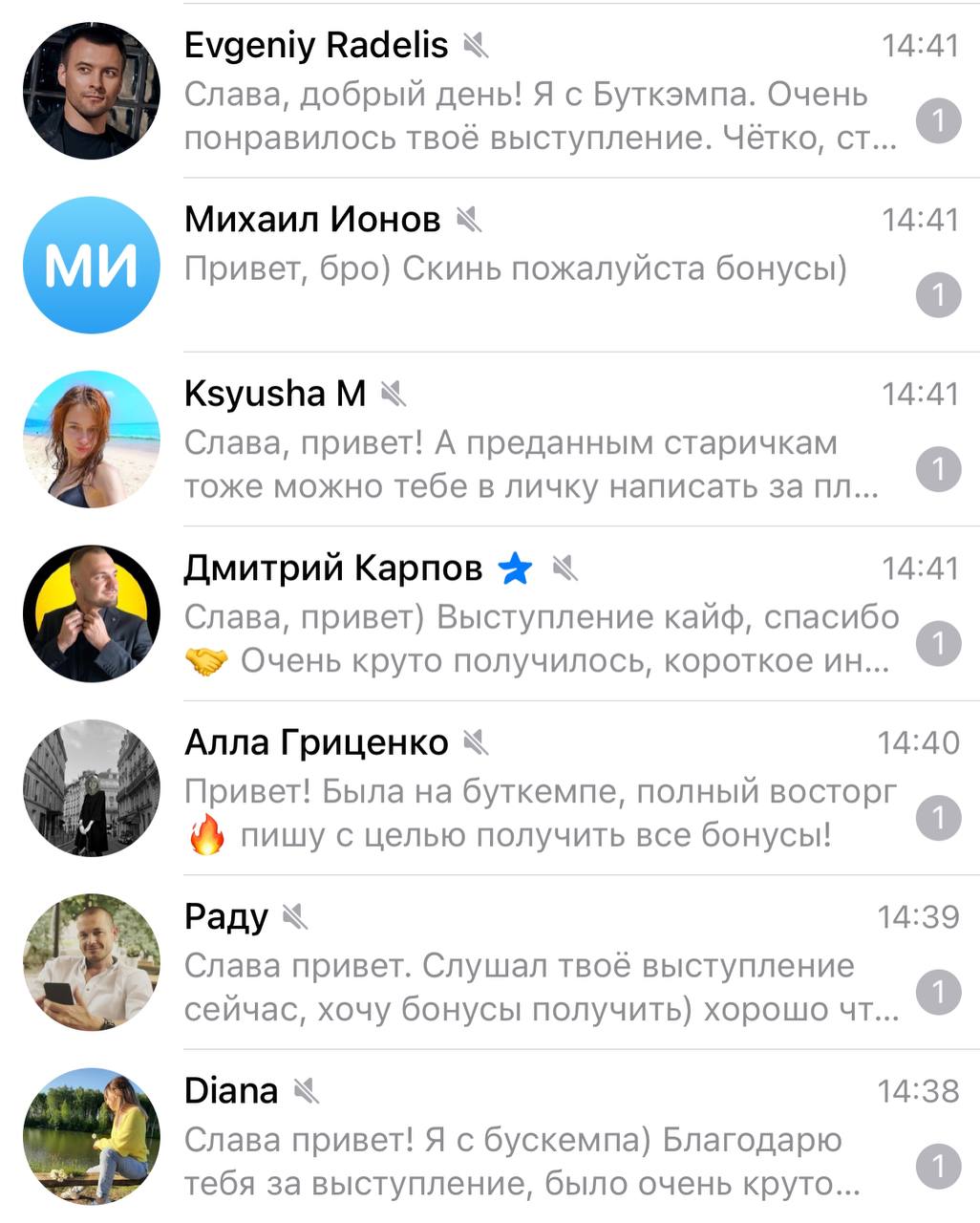Open the chat with Evgeniy Radelis
This screenshot has height=1223, width=980.
535,92
